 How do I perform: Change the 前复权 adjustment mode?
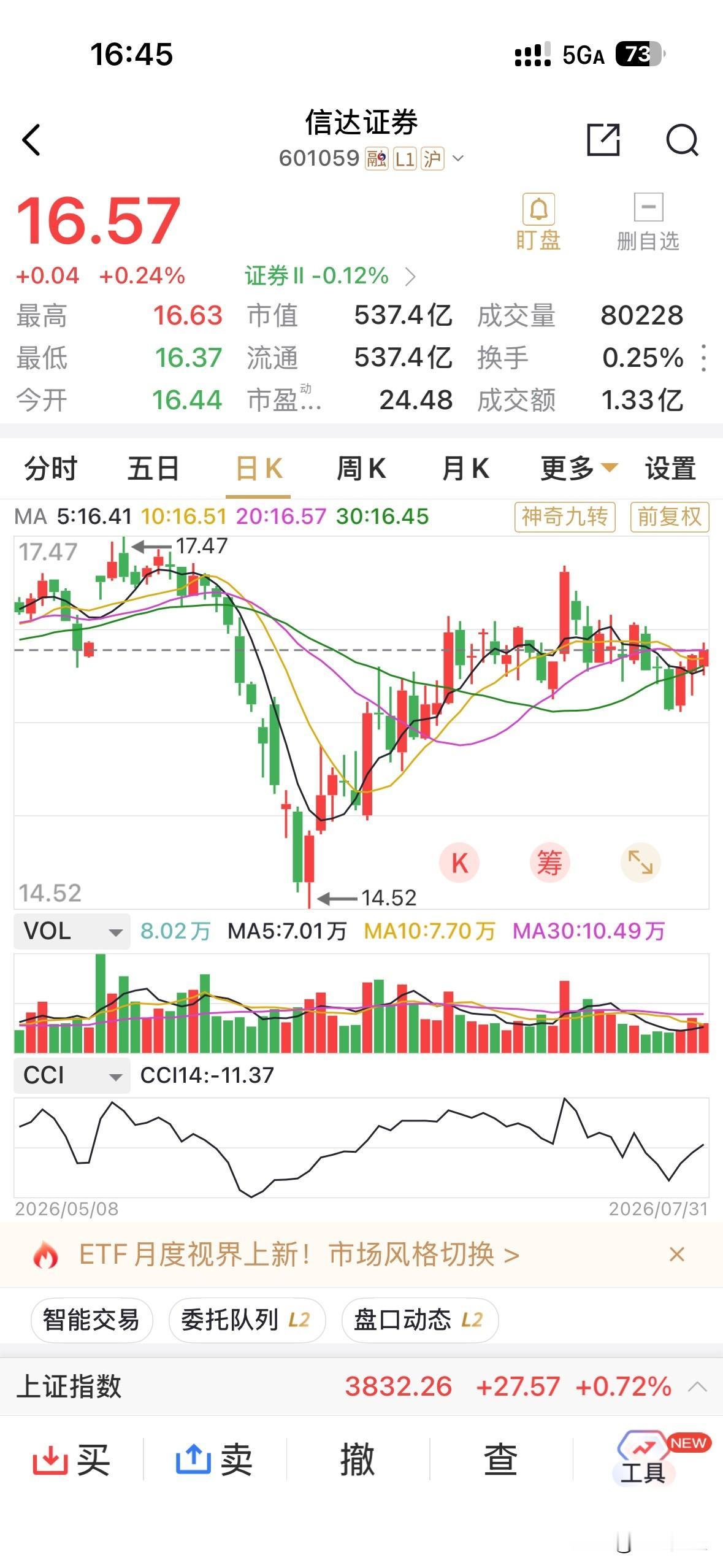(670, 517)
